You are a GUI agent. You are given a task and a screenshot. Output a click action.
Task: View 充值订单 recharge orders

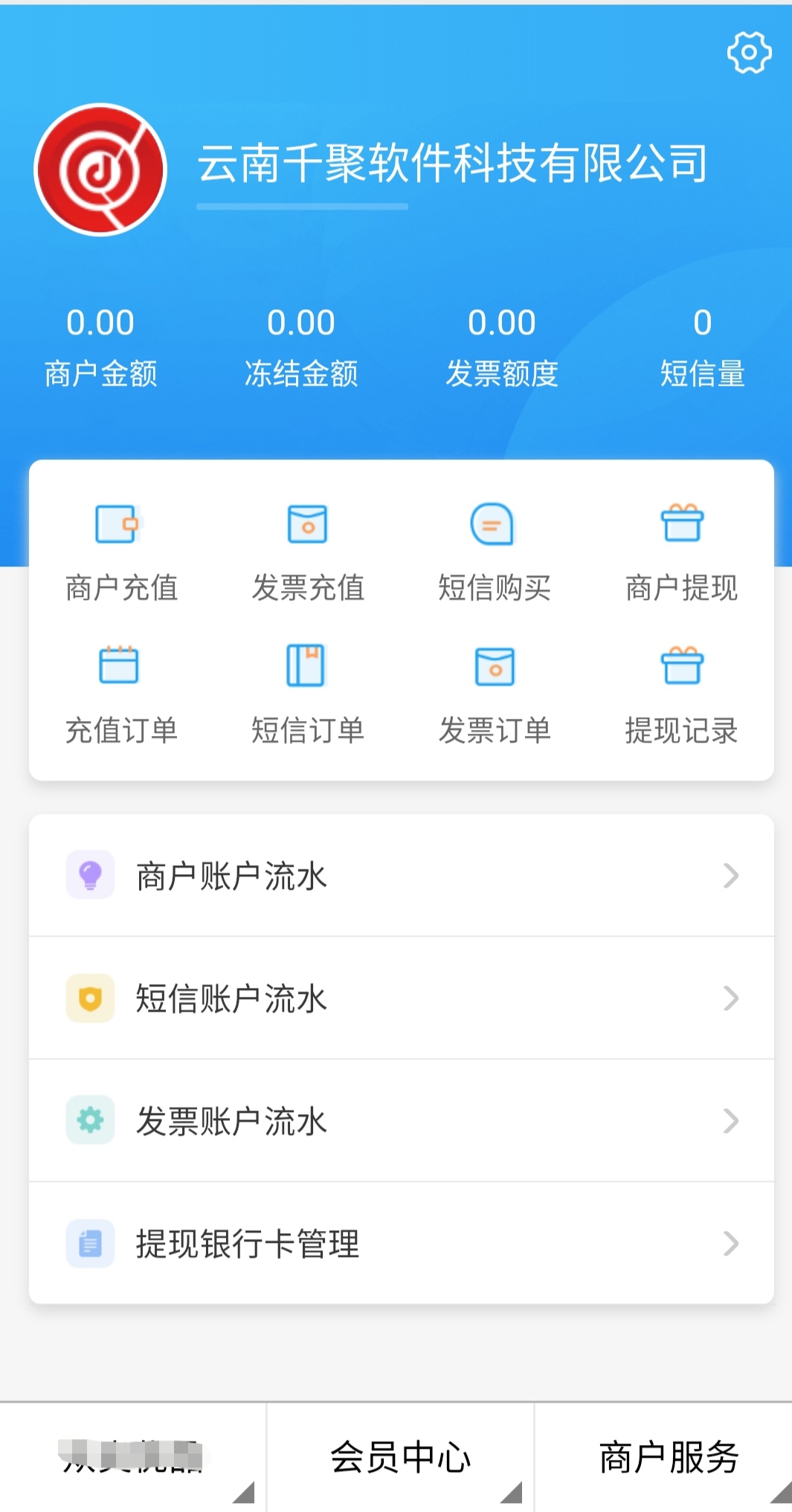pos(121,694)
